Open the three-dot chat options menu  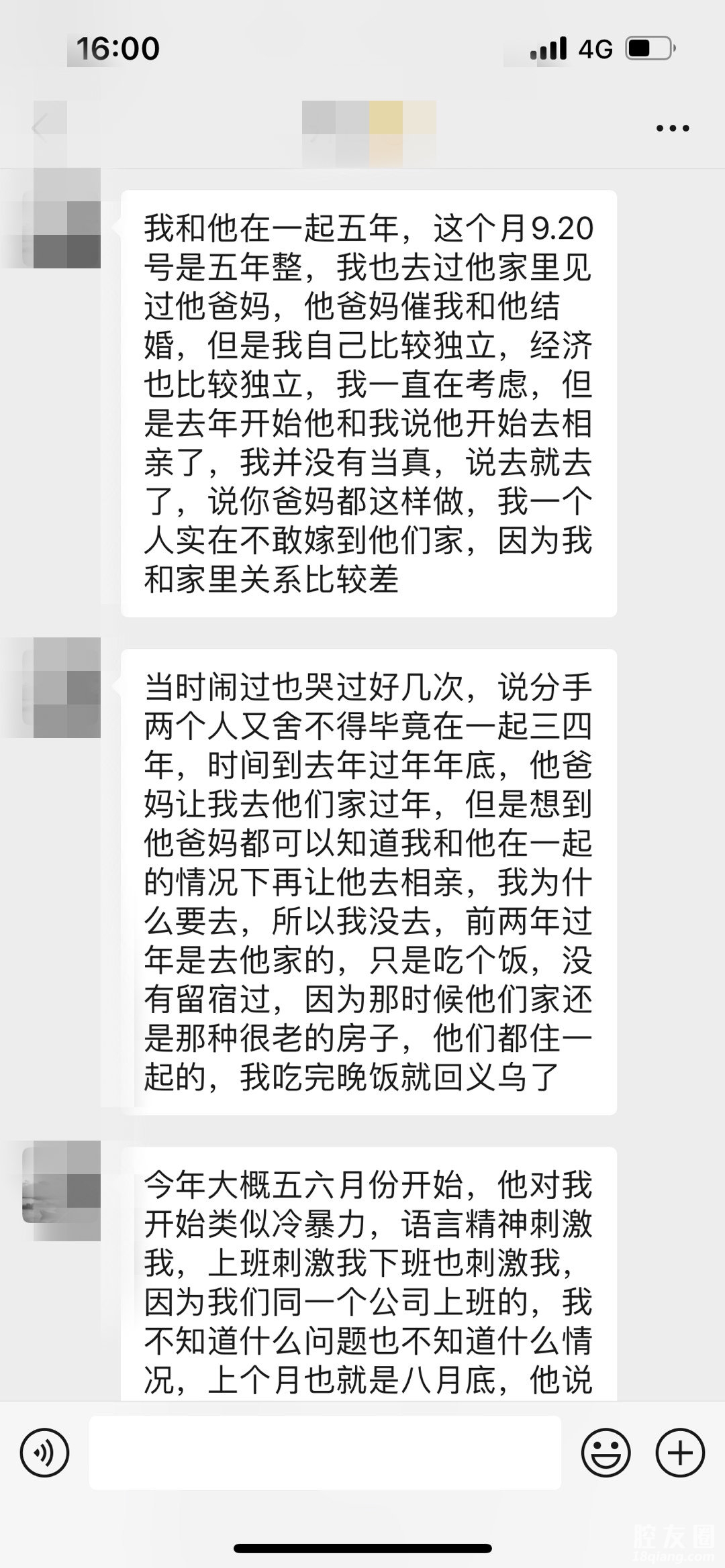[x=673, y=128]
